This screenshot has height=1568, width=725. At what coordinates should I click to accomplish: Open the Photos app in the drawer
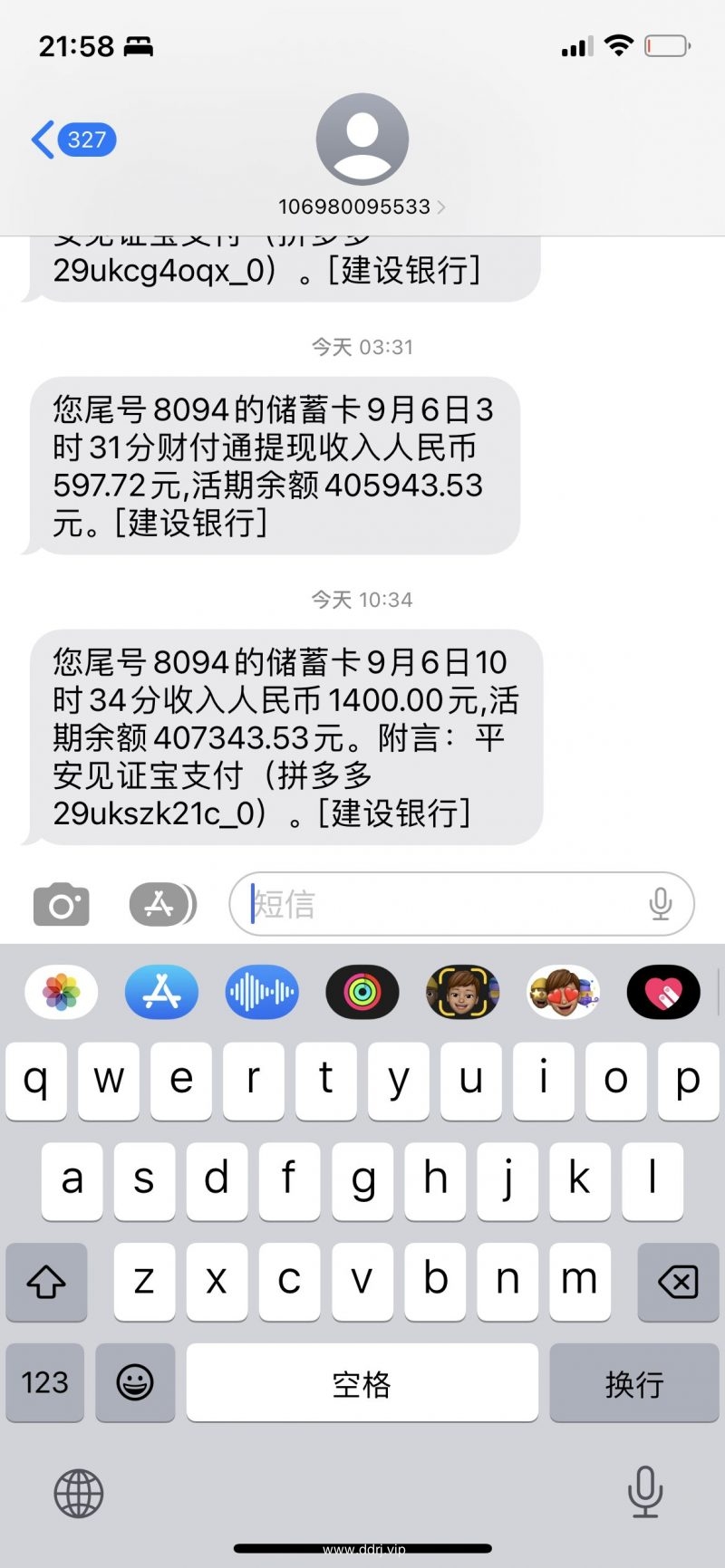pyautogui.click(x=62, y=993)
